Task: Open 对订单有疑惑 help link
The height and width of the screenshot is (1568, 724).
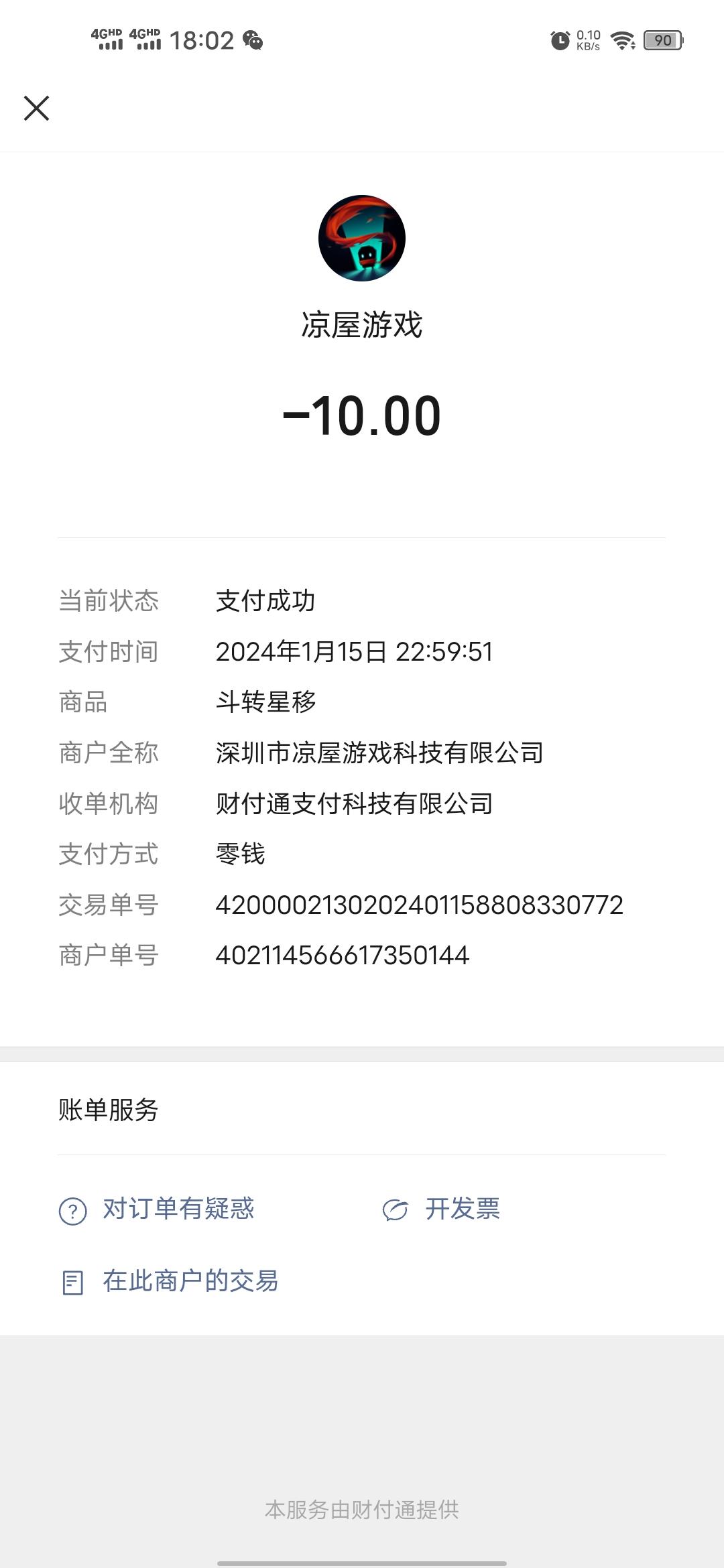Action: (157, 1210)
